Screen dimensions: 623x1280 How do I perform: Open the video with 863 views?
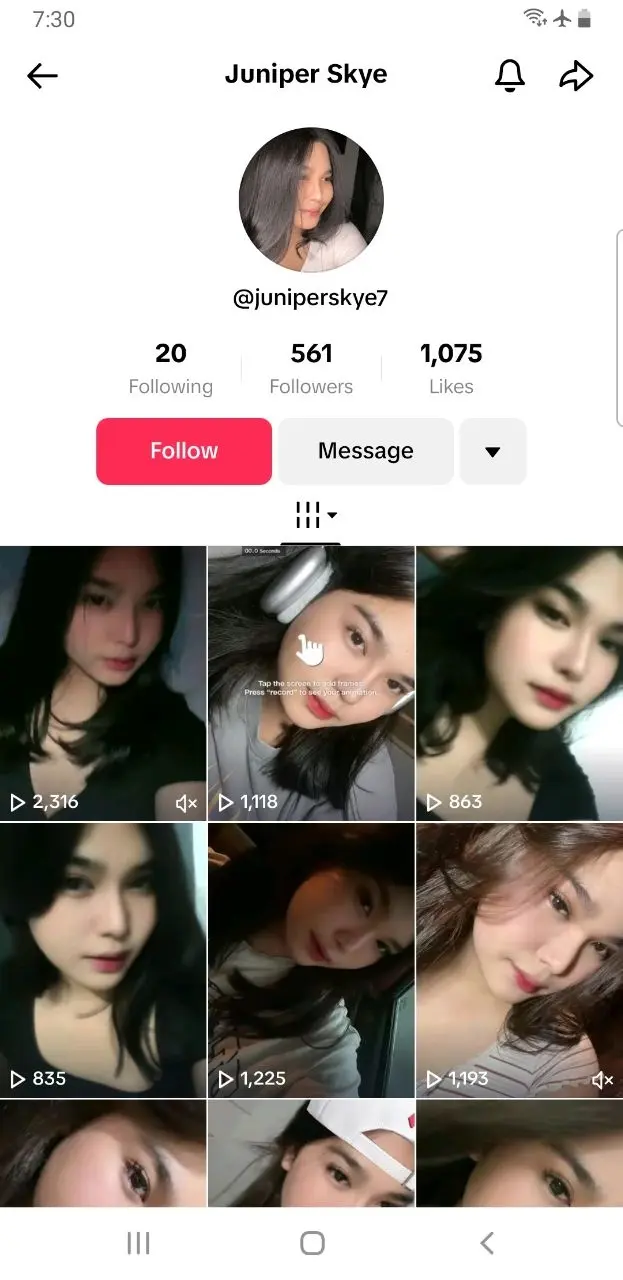520,683
